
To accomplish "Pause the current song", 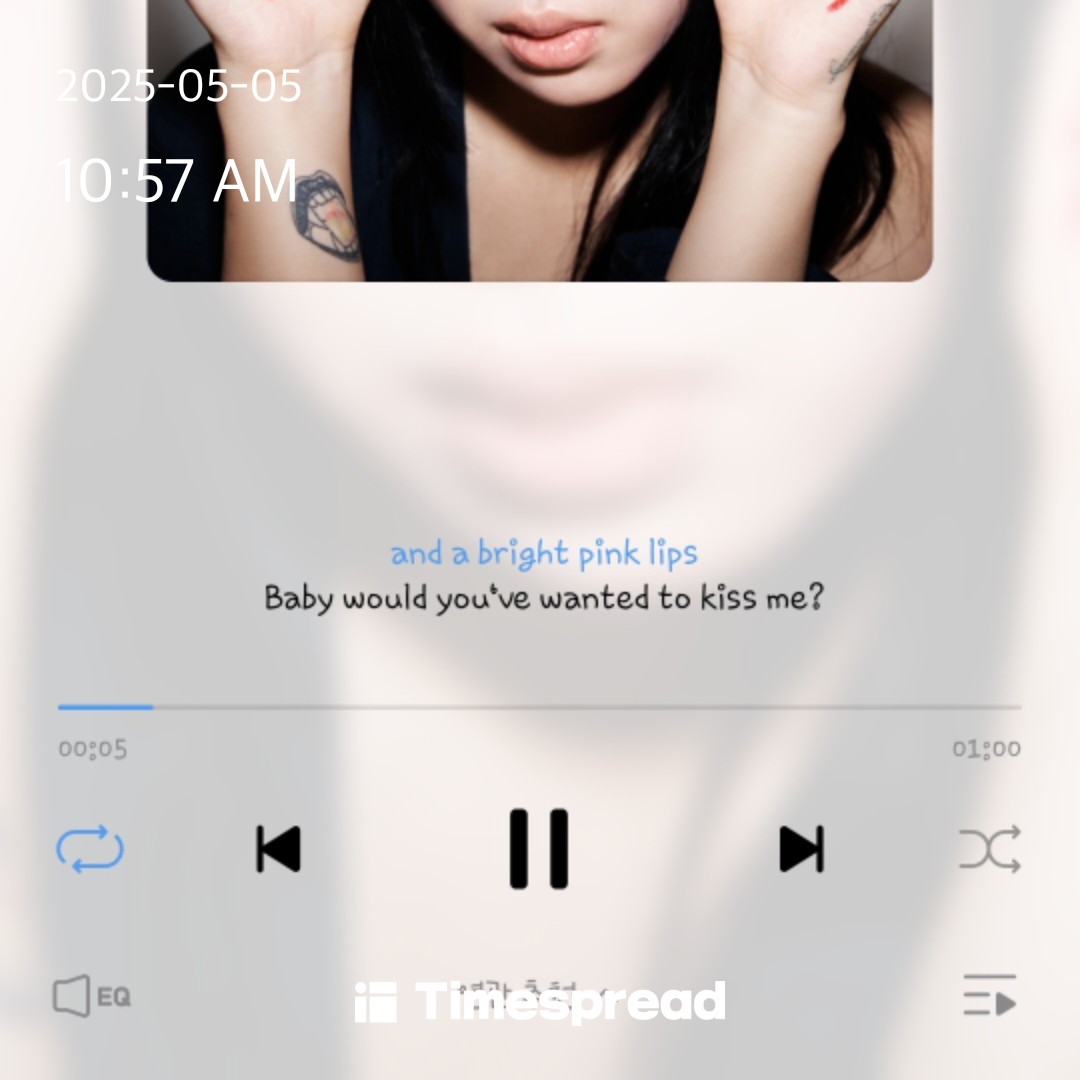I will pos(539,849).
